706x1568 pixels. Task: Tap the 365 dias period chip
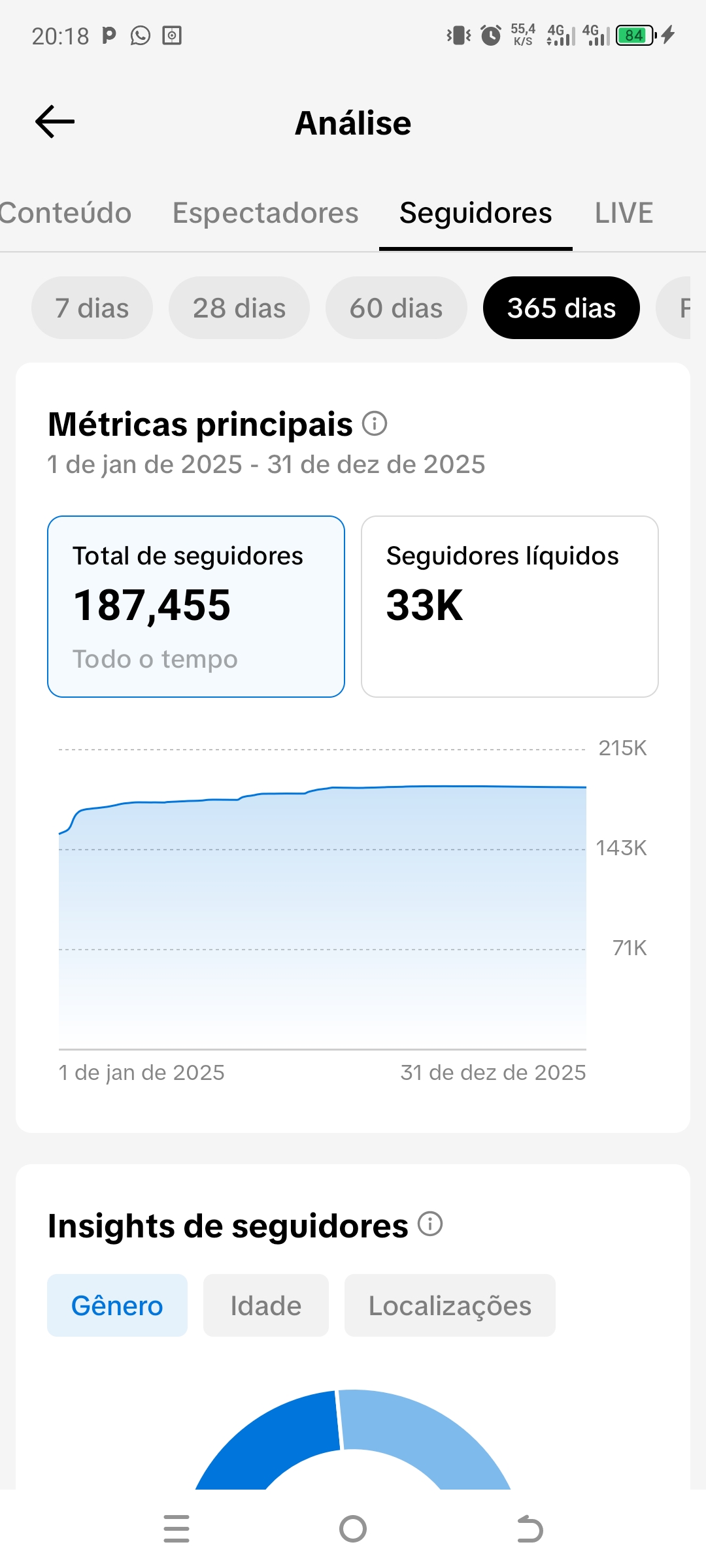[x=561, y=308]
